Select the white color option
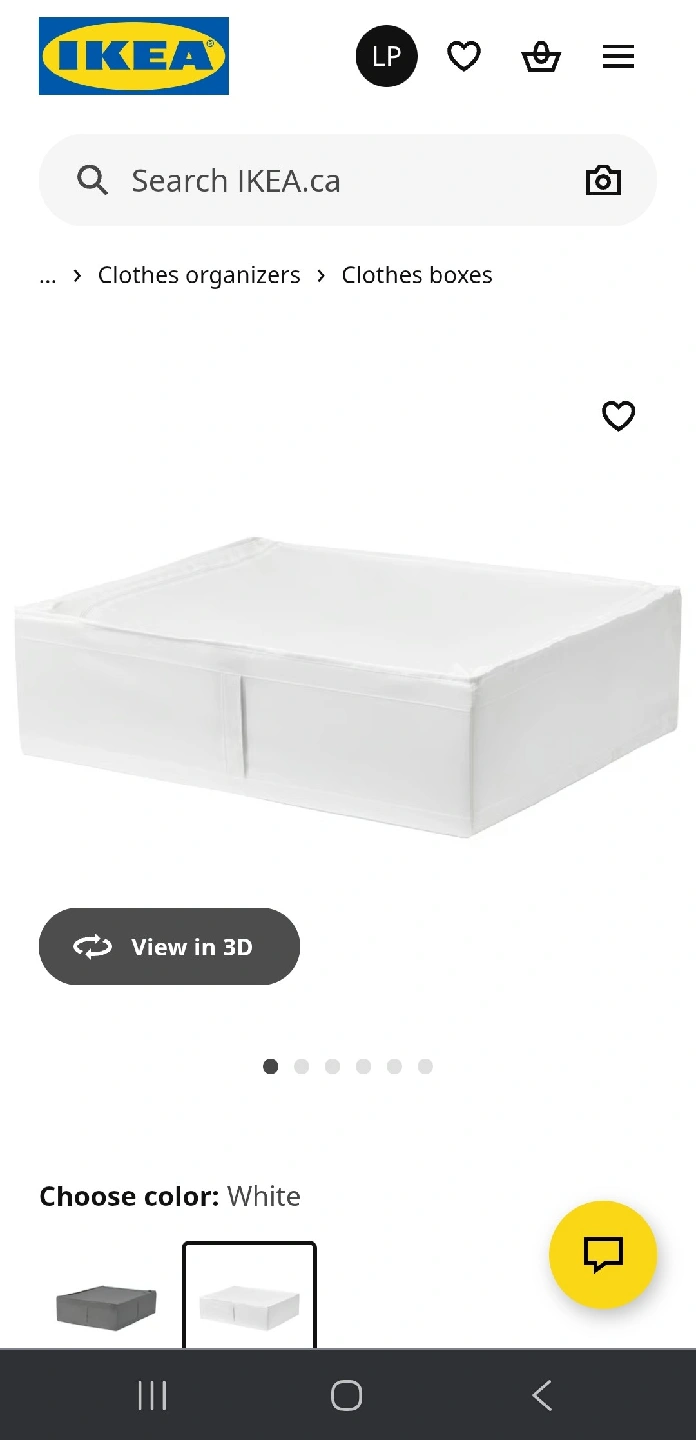The width and height of the screenshot is (696, 1440). coord(249,1296)
